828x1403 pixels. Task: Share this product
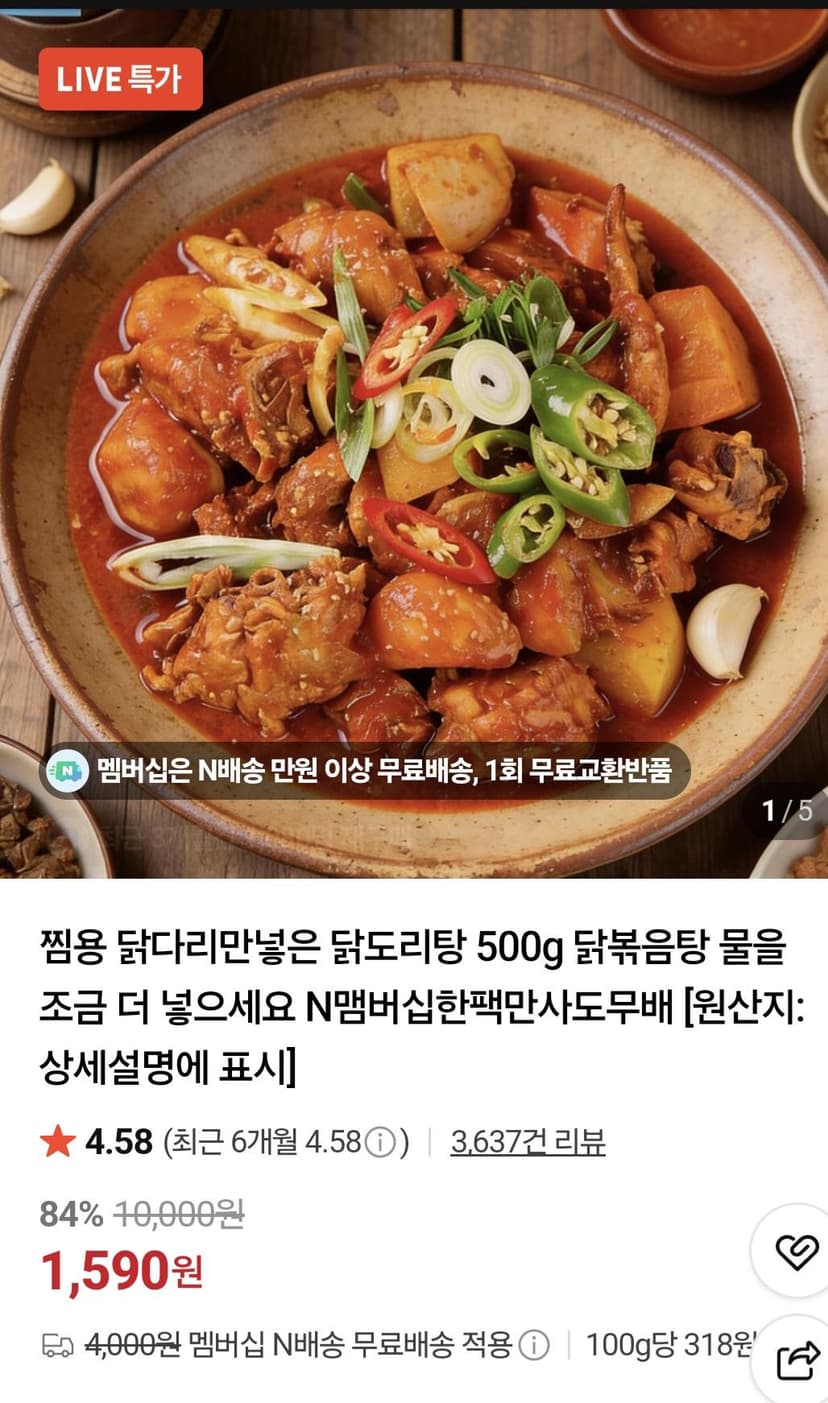(797, 1361)
